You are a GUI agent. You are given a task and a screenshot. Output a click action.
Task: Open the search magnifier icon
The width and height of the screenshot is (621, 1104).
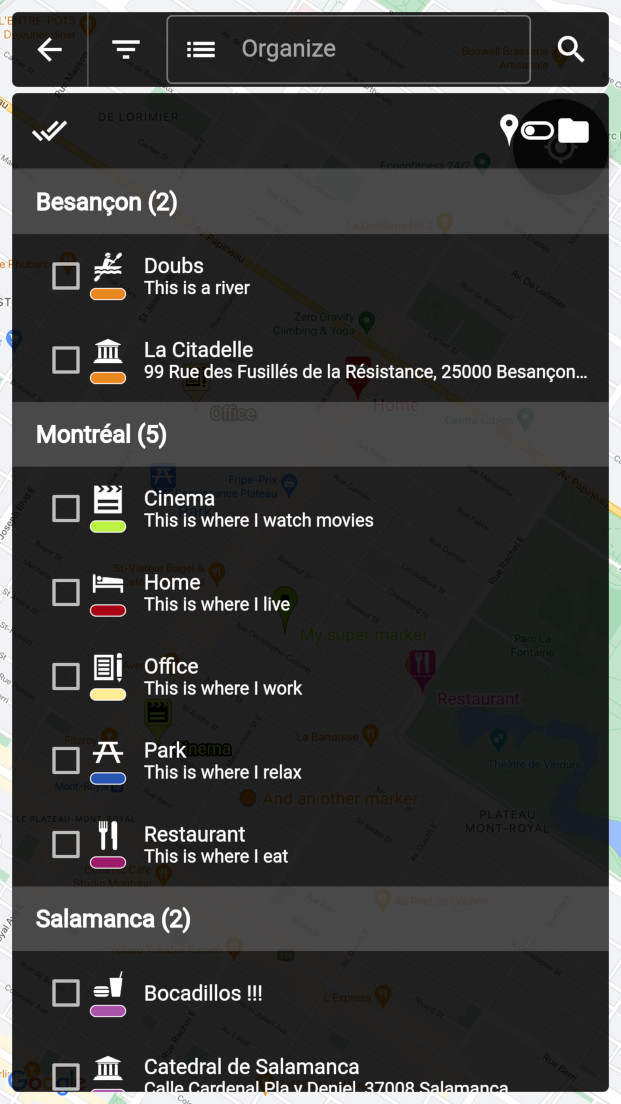click(571, 49)
